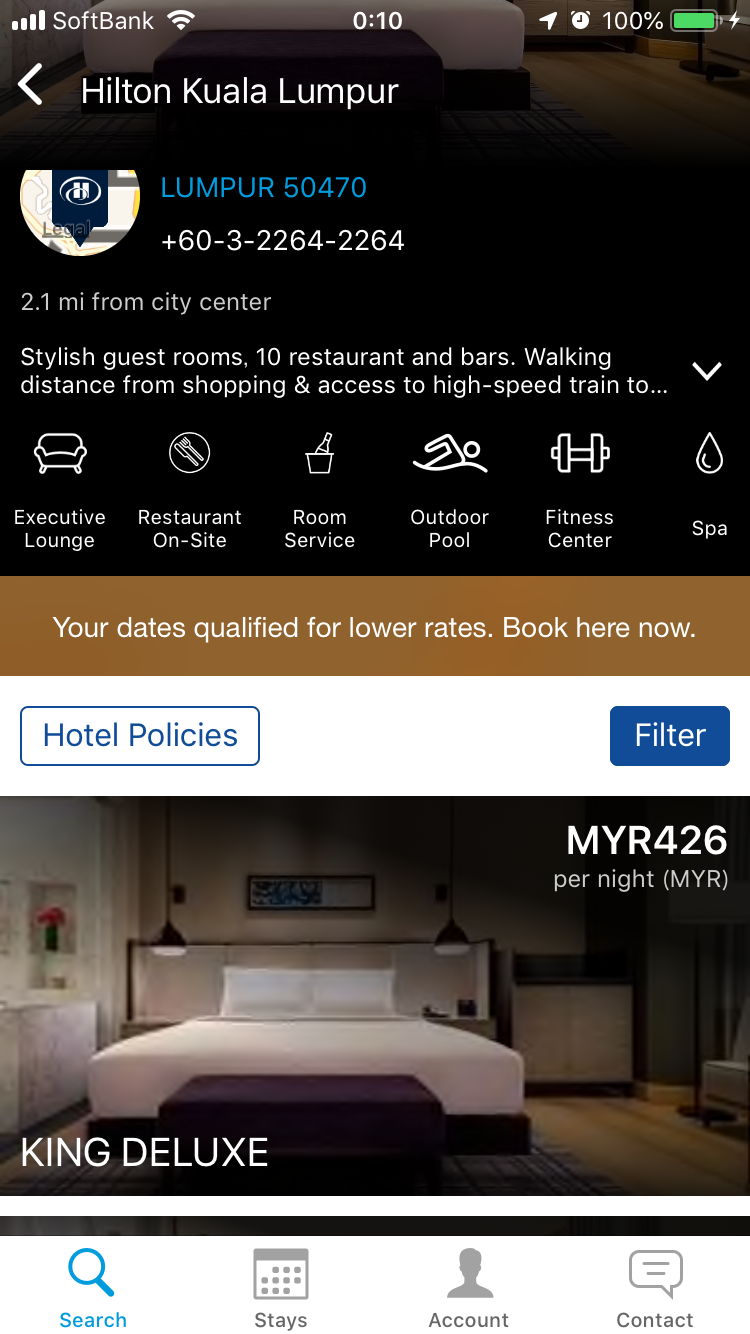This screenshot has height=1334, width=750.
Task: Select the King Deluxe room card
Action: click(x=375, y=995)
